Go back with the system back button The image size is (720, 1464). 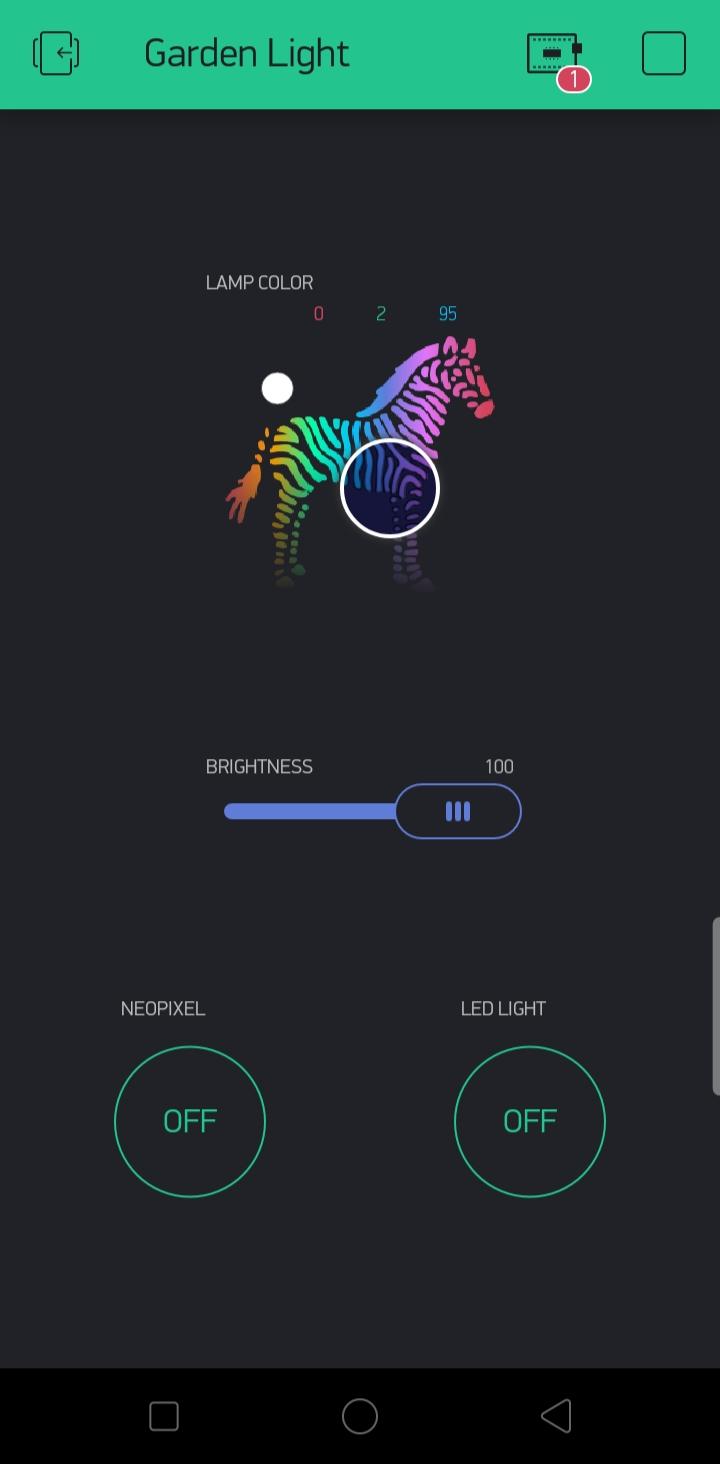click(x=556, y=1415)
